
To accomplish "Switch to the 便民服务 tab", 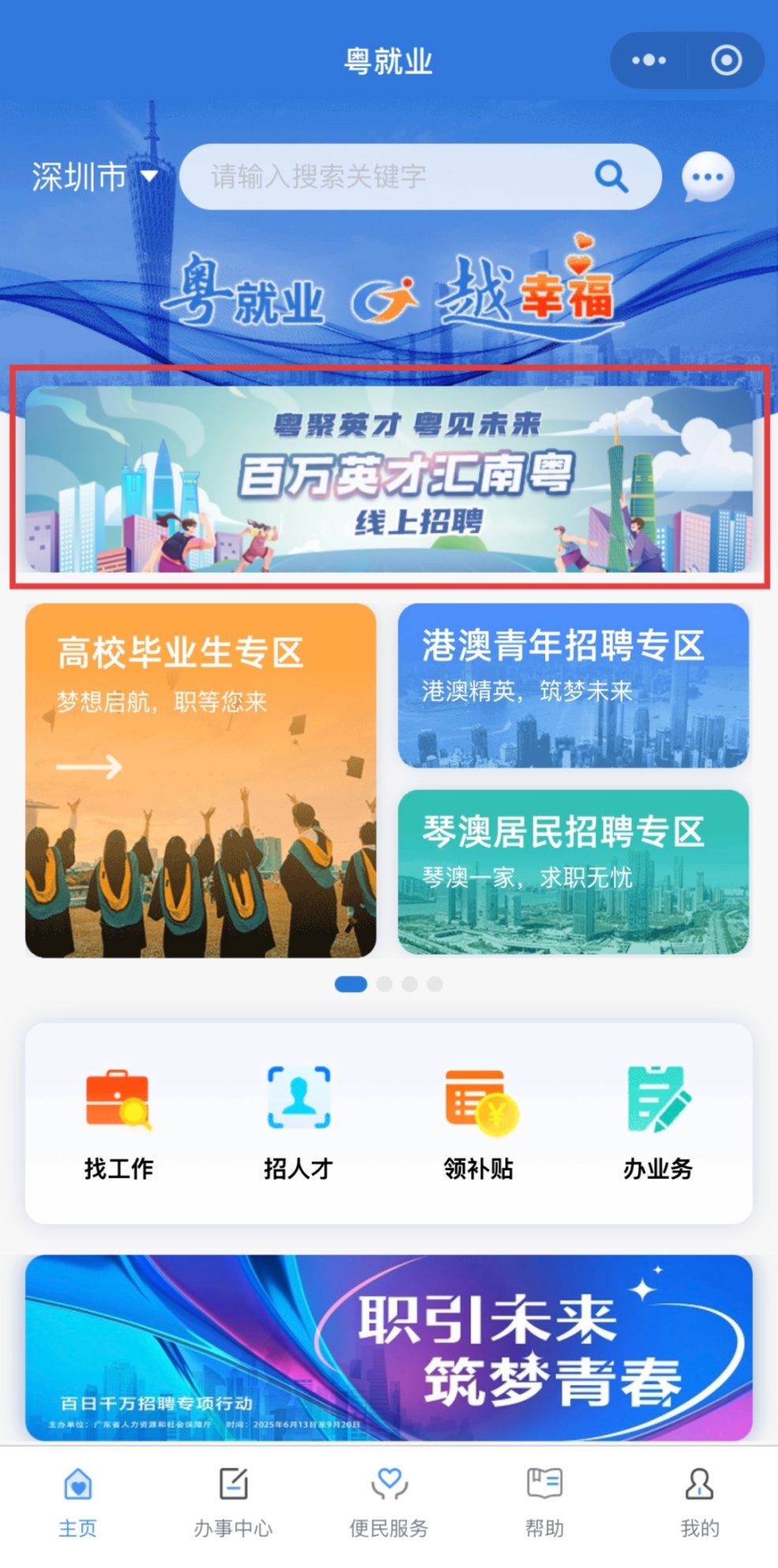I will 389,1503.
